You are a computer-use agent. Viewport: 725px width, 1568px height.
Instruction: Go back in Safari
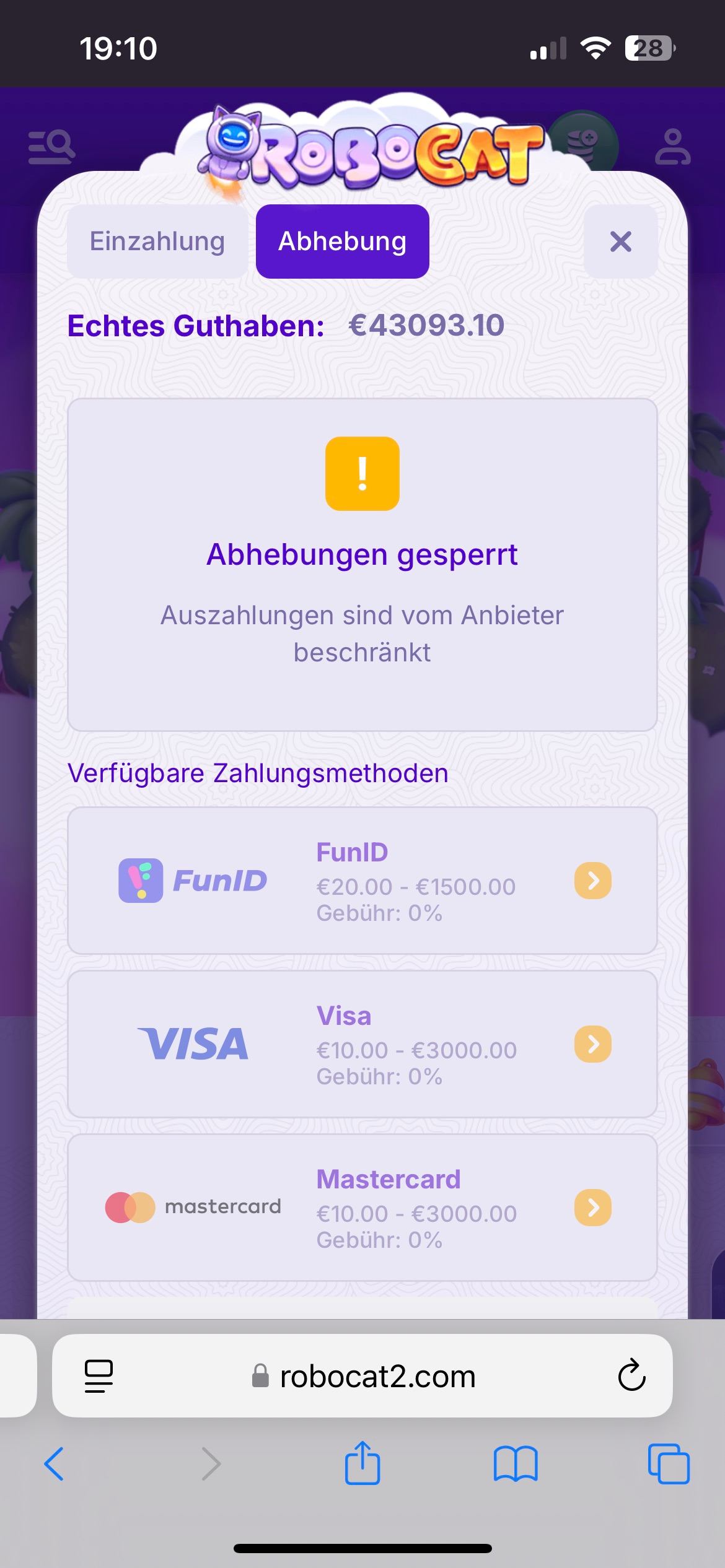pyautogui.click(x=55, y=1464)
